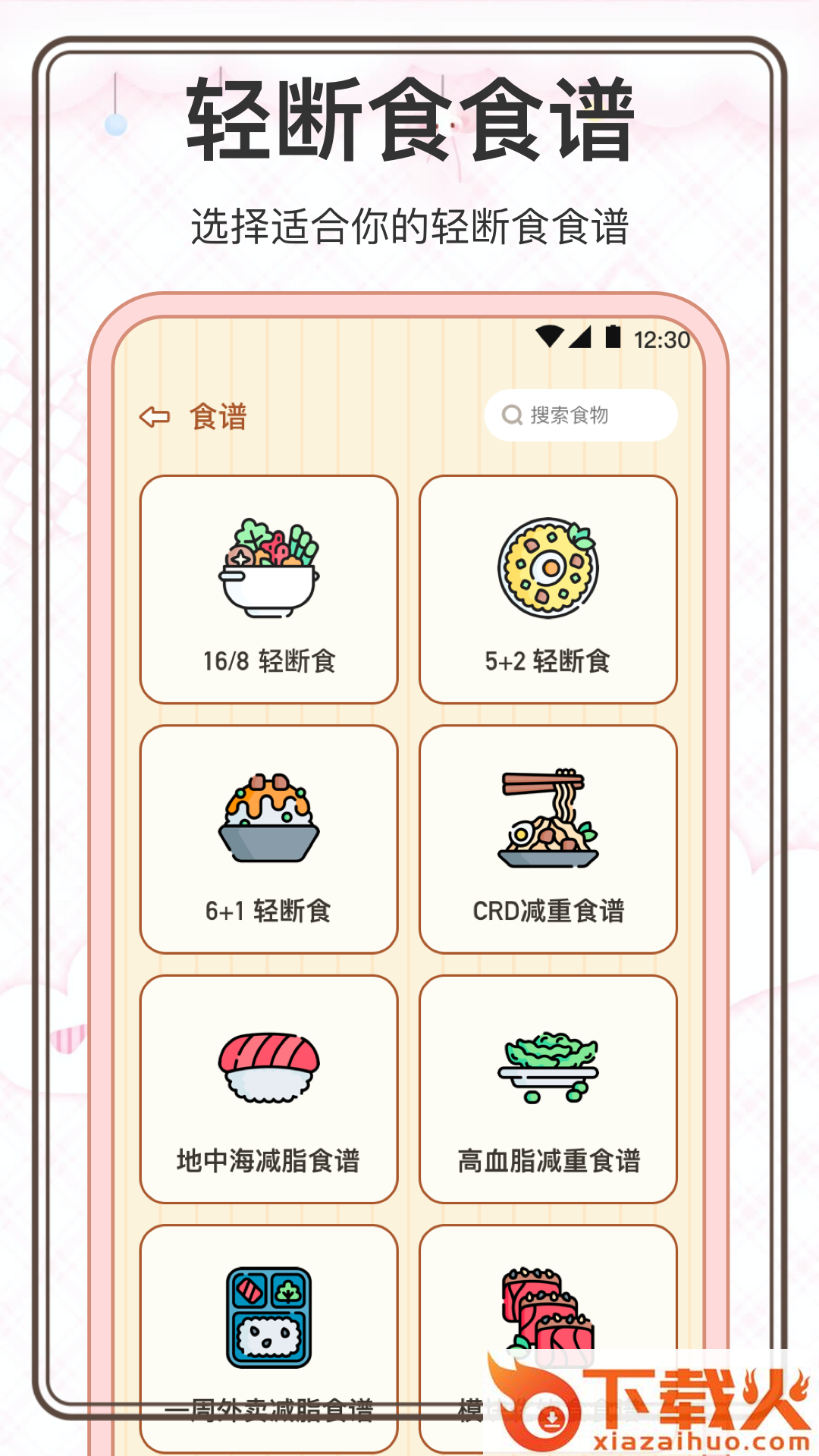Select the 高血脂减重食谱 card
The height and width of the screenshot is (1456, 819).
(x=548, y=1088)
